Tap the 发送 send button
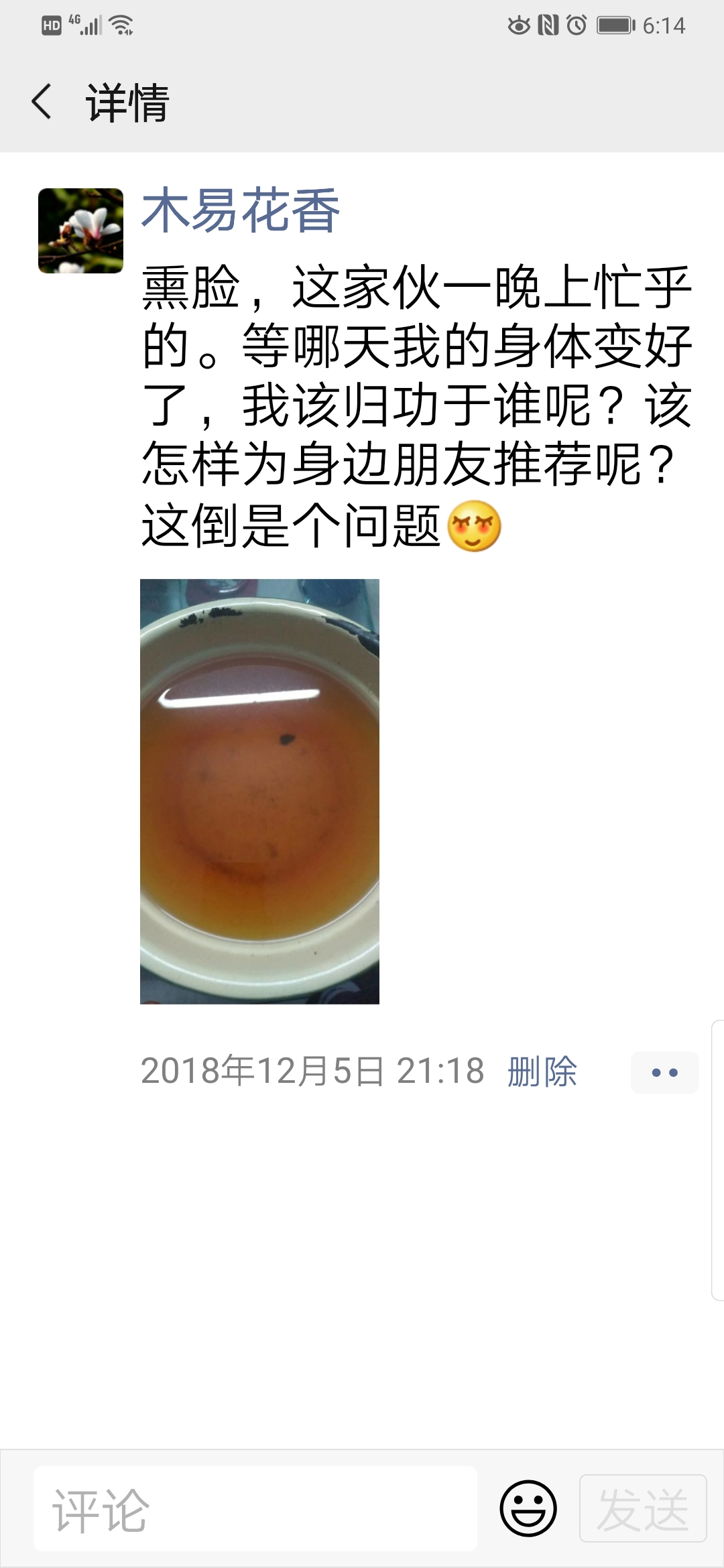724x1568 pixels. click(642, 1508)
